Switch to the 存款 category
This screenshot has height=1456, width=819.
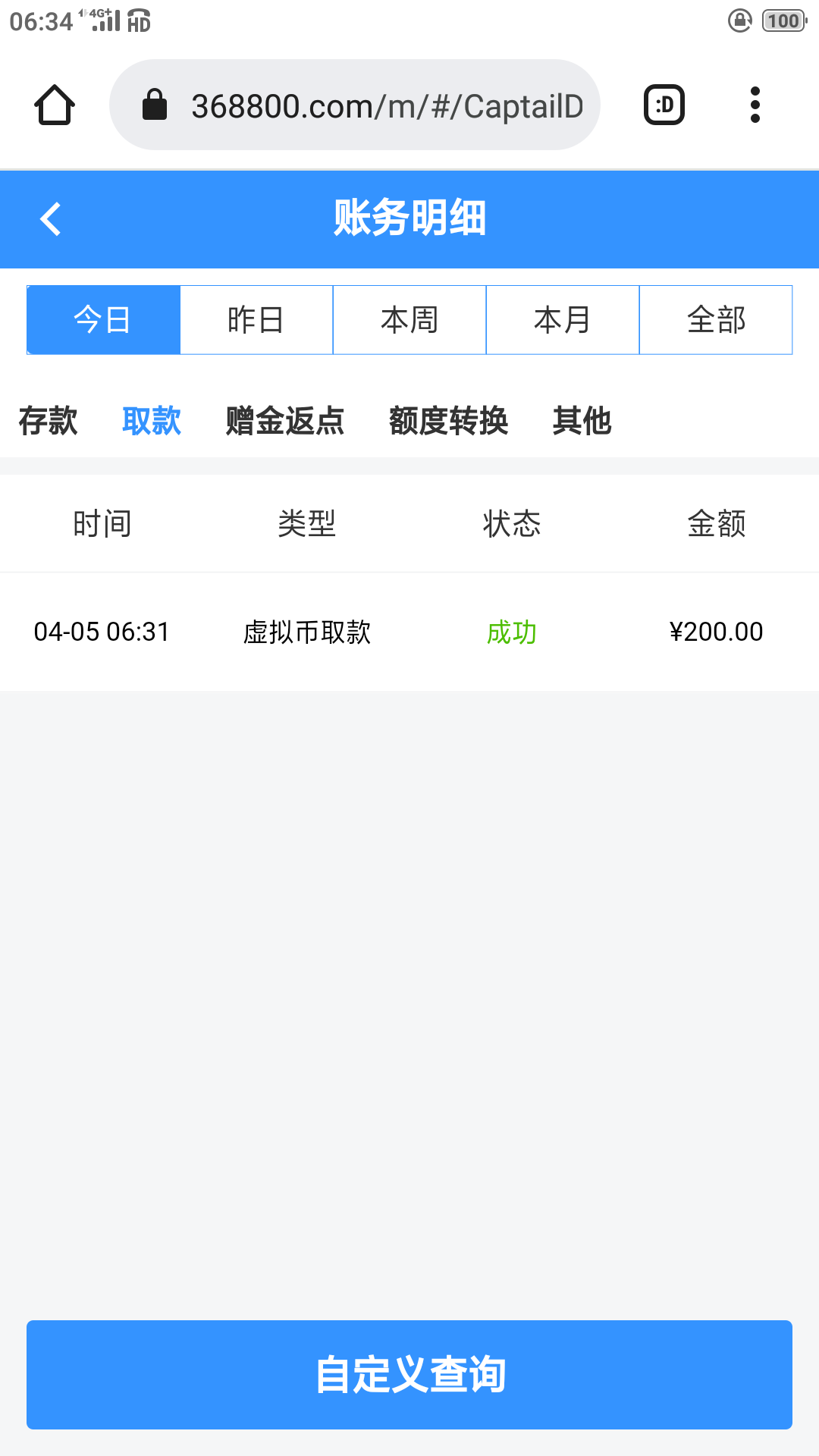[49, 421]
